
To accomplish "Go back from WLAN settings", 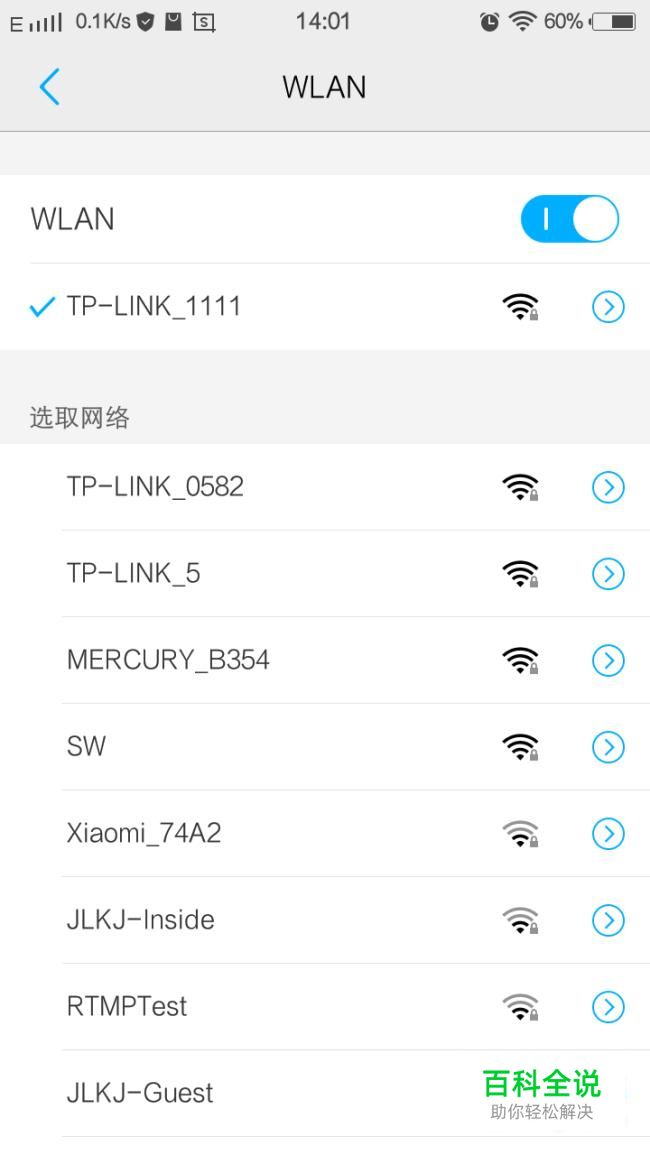I will click(x=49, y=88).
